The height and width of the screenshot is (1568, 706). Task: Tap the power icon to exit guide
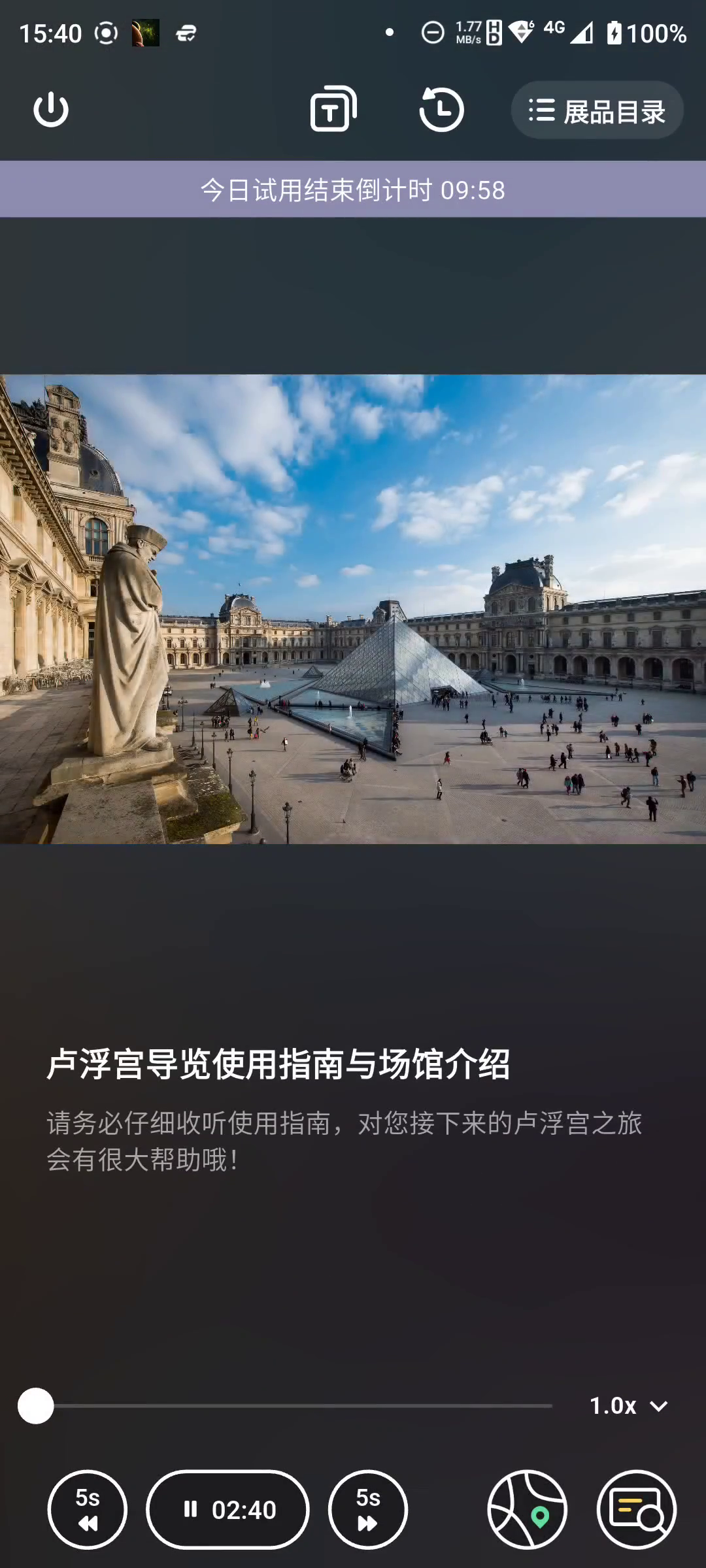(x=51, y=110)
